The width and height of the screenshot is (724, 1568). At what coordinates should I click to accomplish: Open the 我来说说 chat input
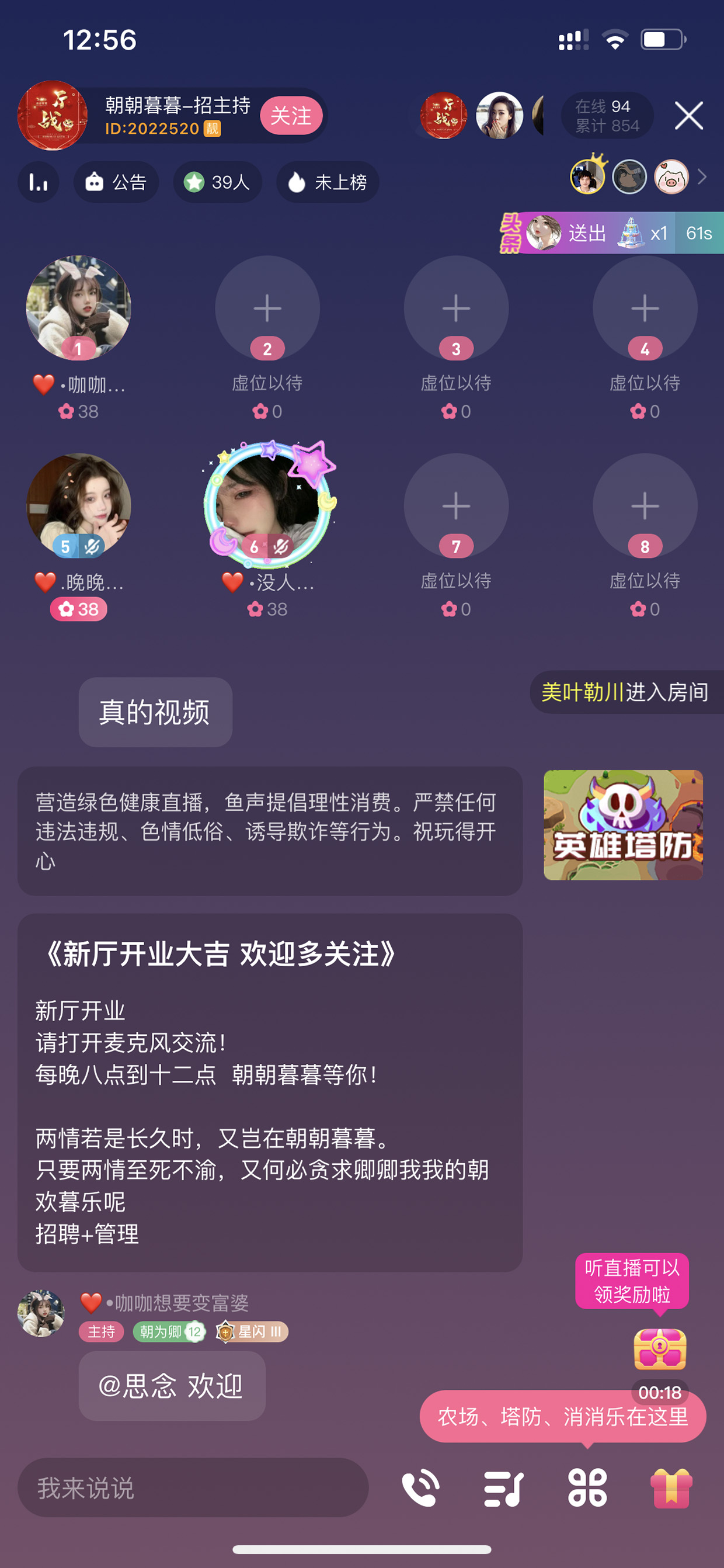193,1487
